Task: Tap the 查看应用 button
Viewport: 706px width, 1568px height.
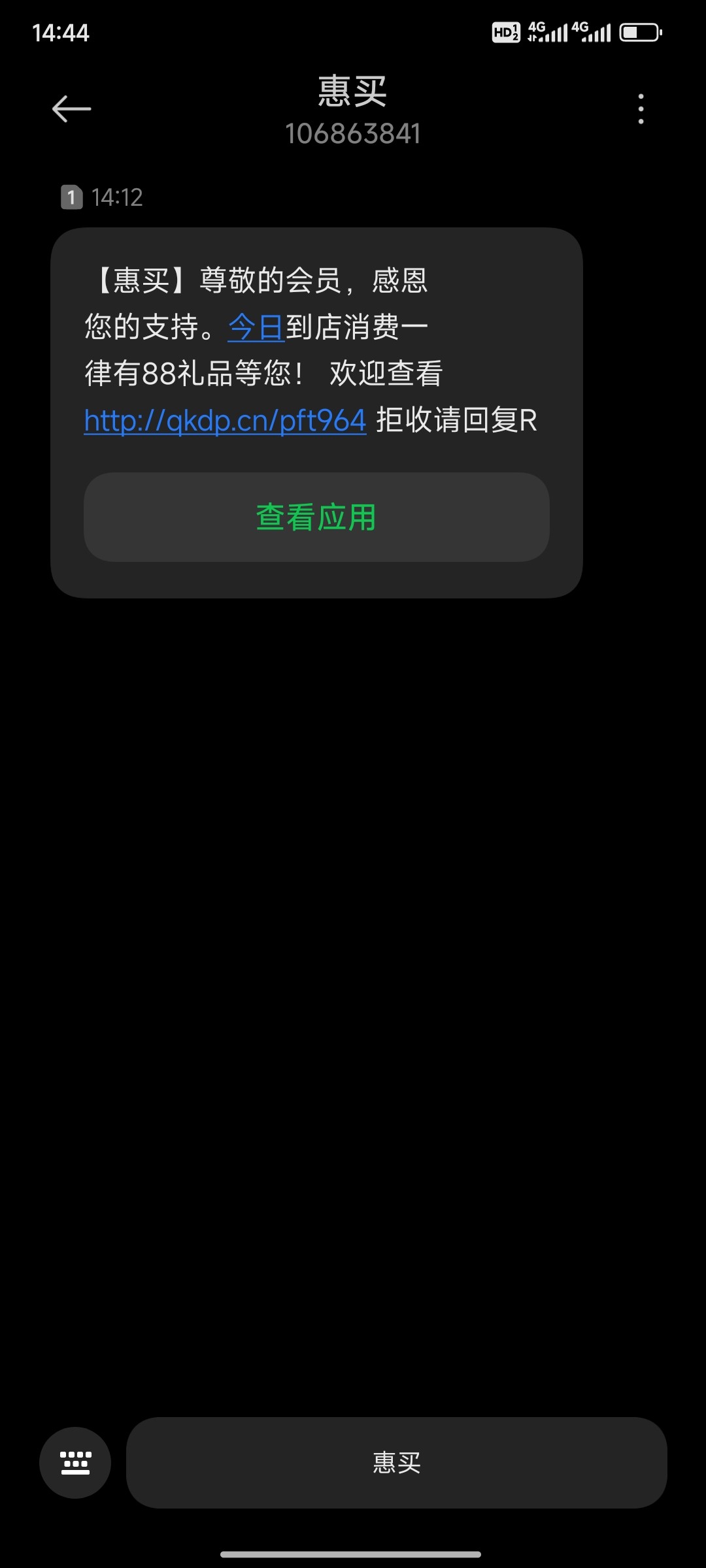Action: coord(316,517)
